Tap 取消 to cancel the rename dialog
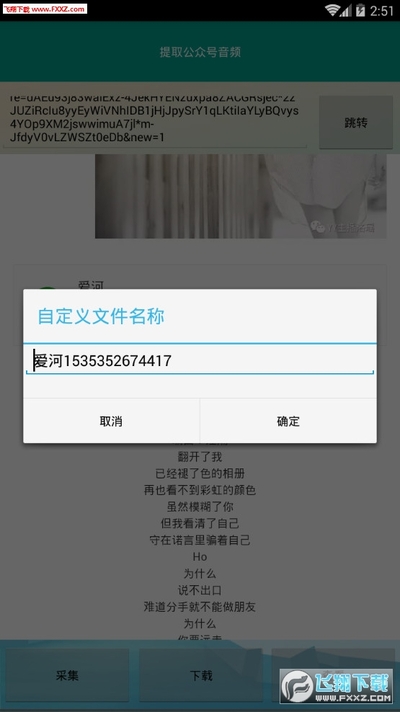 click(x=111, y=421)
